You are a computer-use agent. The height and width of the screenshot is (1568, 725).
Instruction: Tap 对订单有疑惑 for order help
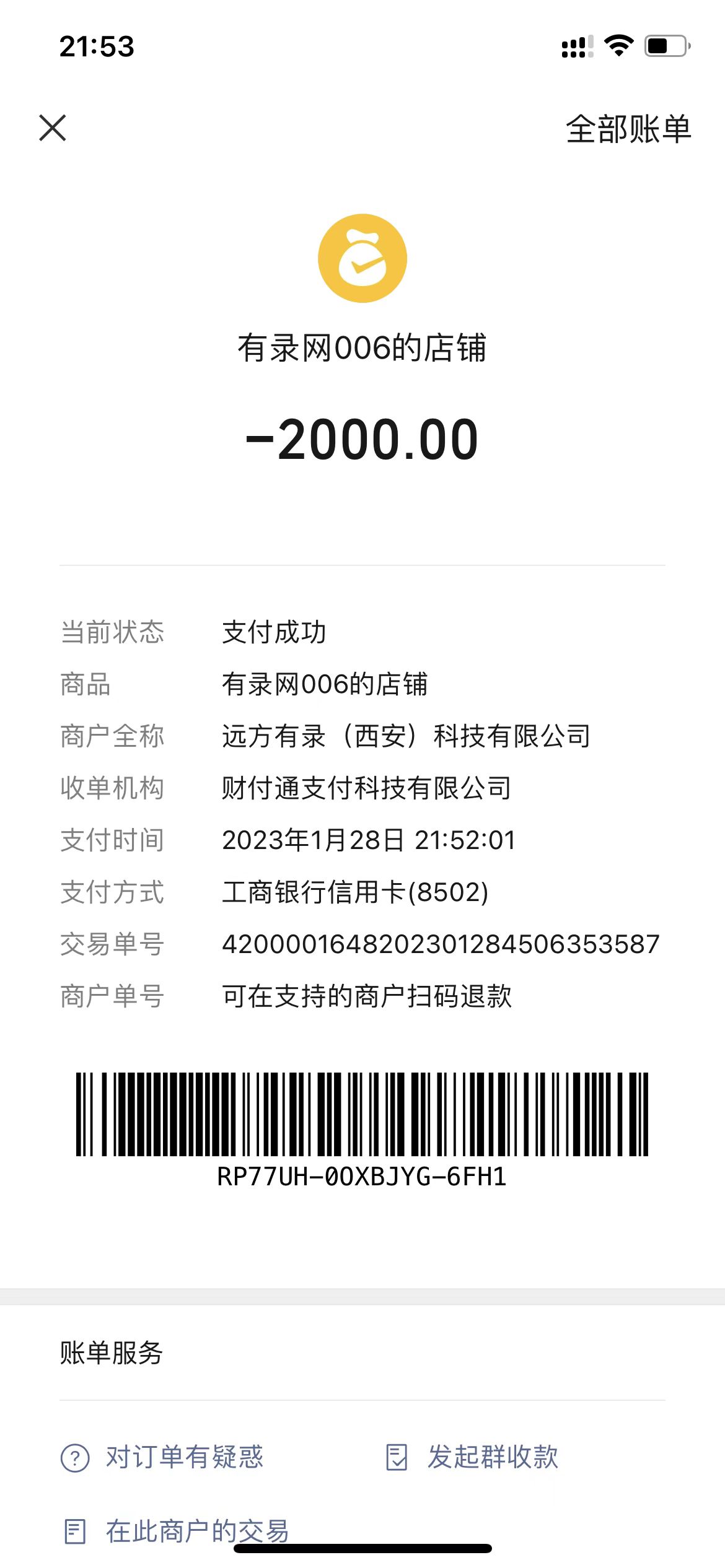(163, 1457)
